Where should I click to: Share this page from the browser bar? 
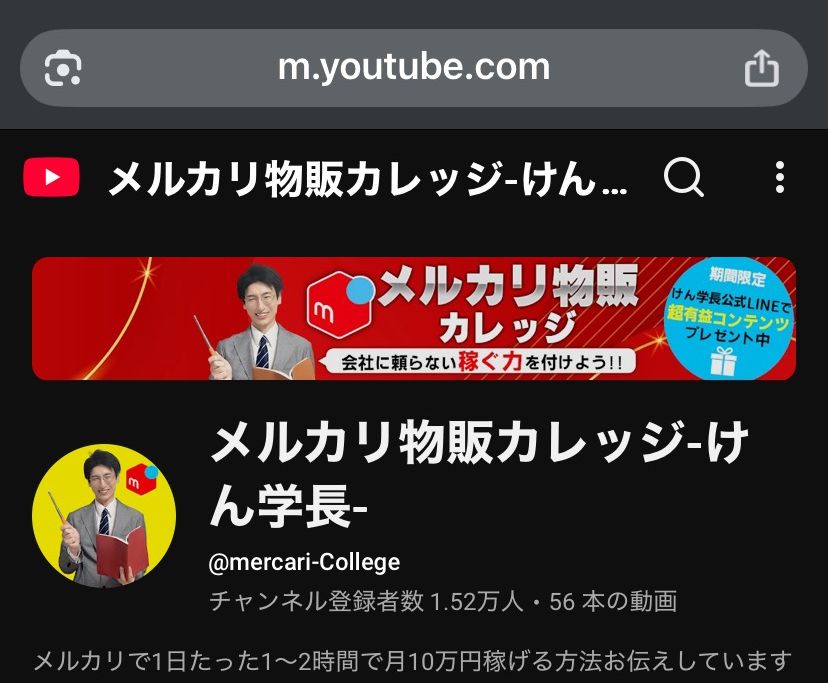tap(762, 68)
